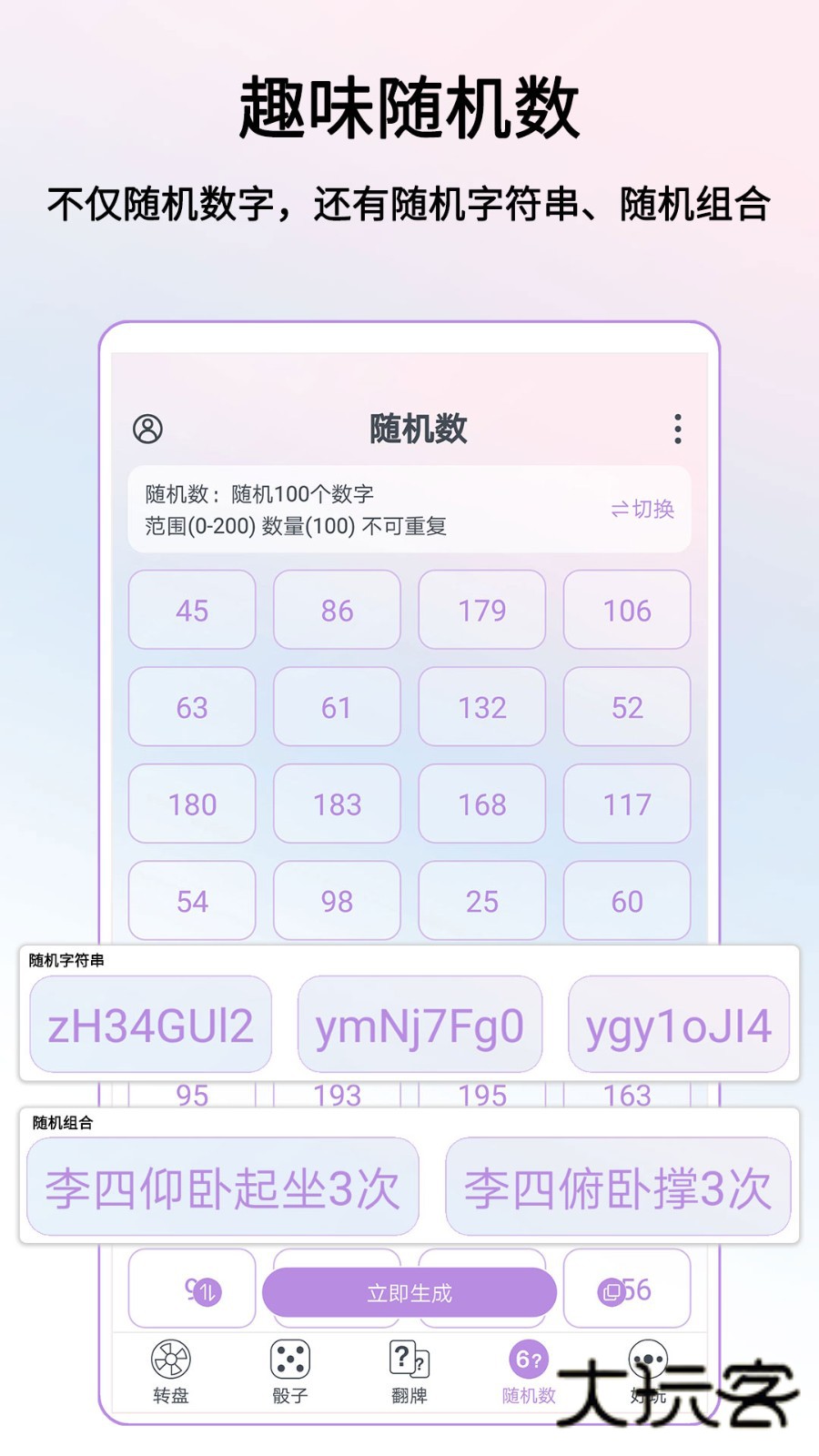Select the combo 李四俯卧撑3次

pyautogui.click(x=617, y=1185)
